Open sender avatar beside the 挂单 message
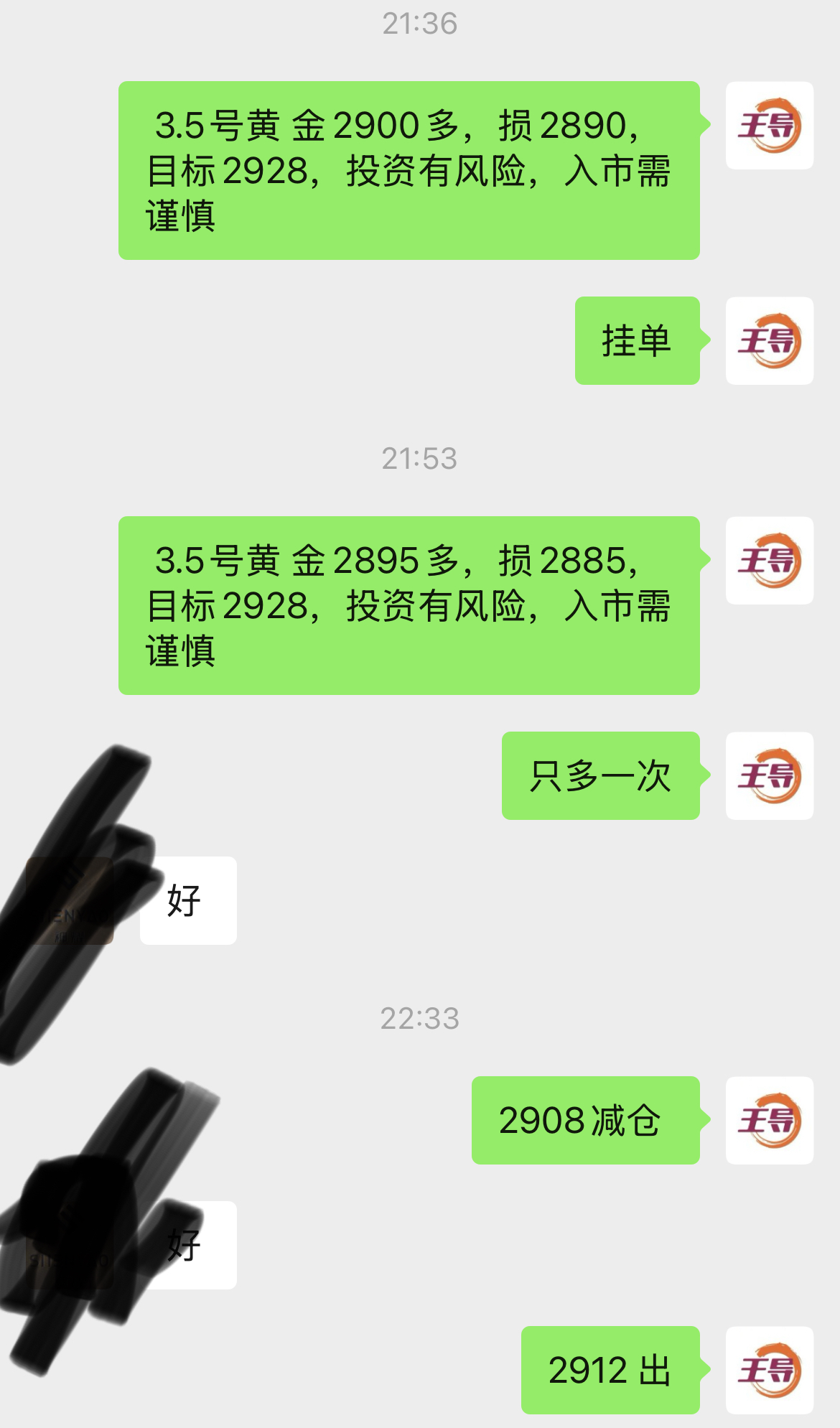The width and height of the screenshot is (840, 1428). (x=769, y=340)
